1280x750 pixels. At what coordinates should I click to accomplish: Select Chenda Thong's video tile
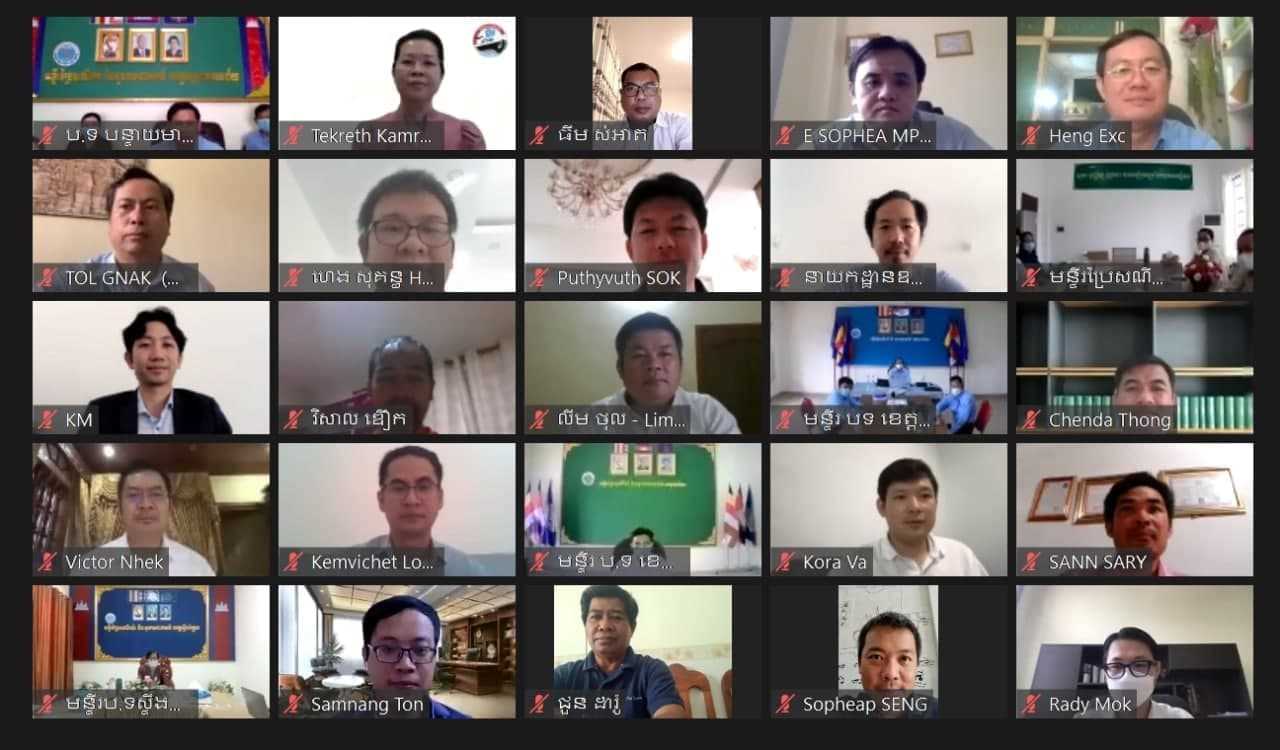coord(1134,367)
